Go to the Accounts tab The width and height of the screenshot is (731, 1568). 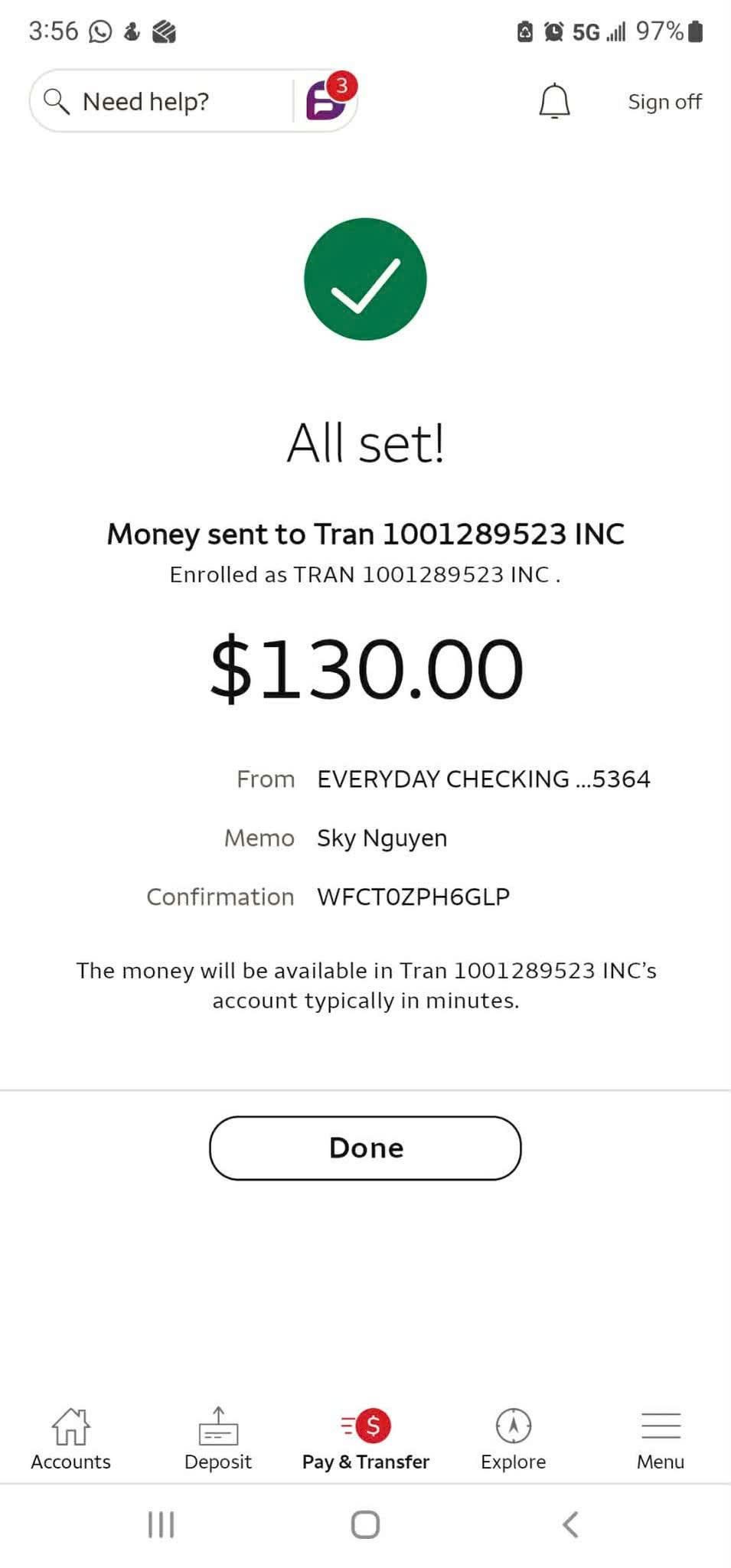pos(70,1439)
